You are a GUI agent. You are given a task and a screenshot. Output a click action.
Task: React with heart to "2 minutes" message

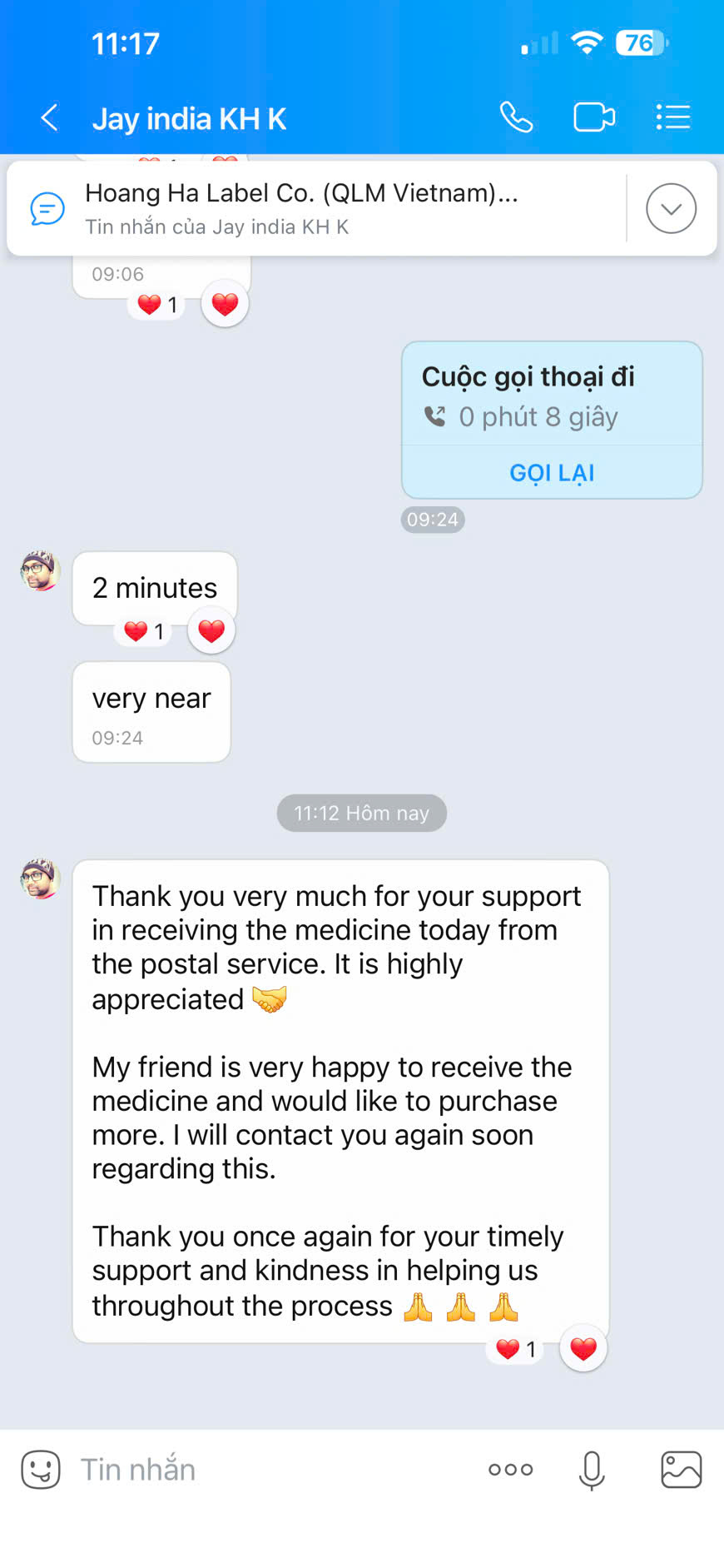(211, 631)
